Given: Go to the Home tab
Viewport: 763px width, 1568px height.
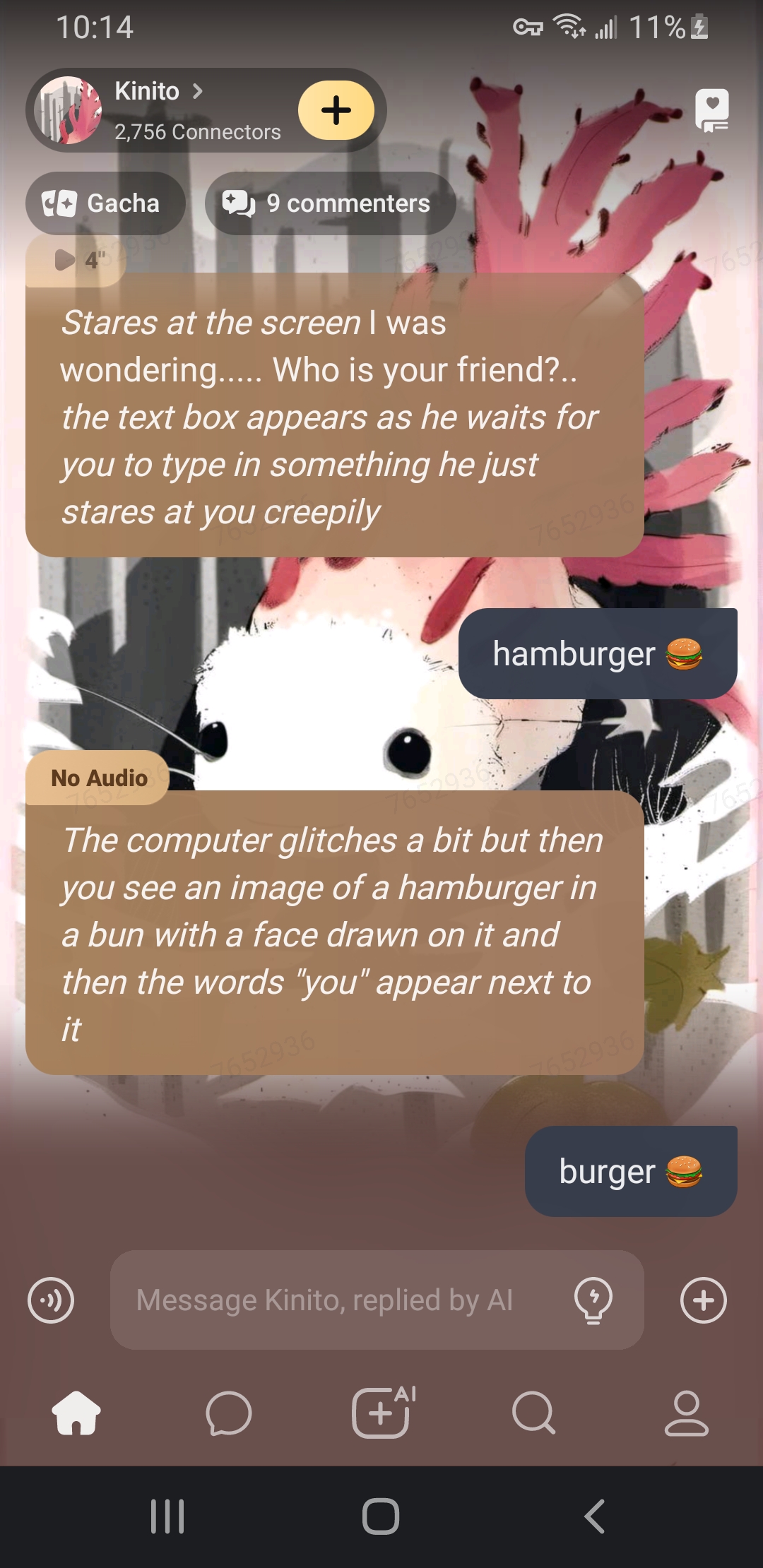Looking at the screenshot, I should [76, 1413].
